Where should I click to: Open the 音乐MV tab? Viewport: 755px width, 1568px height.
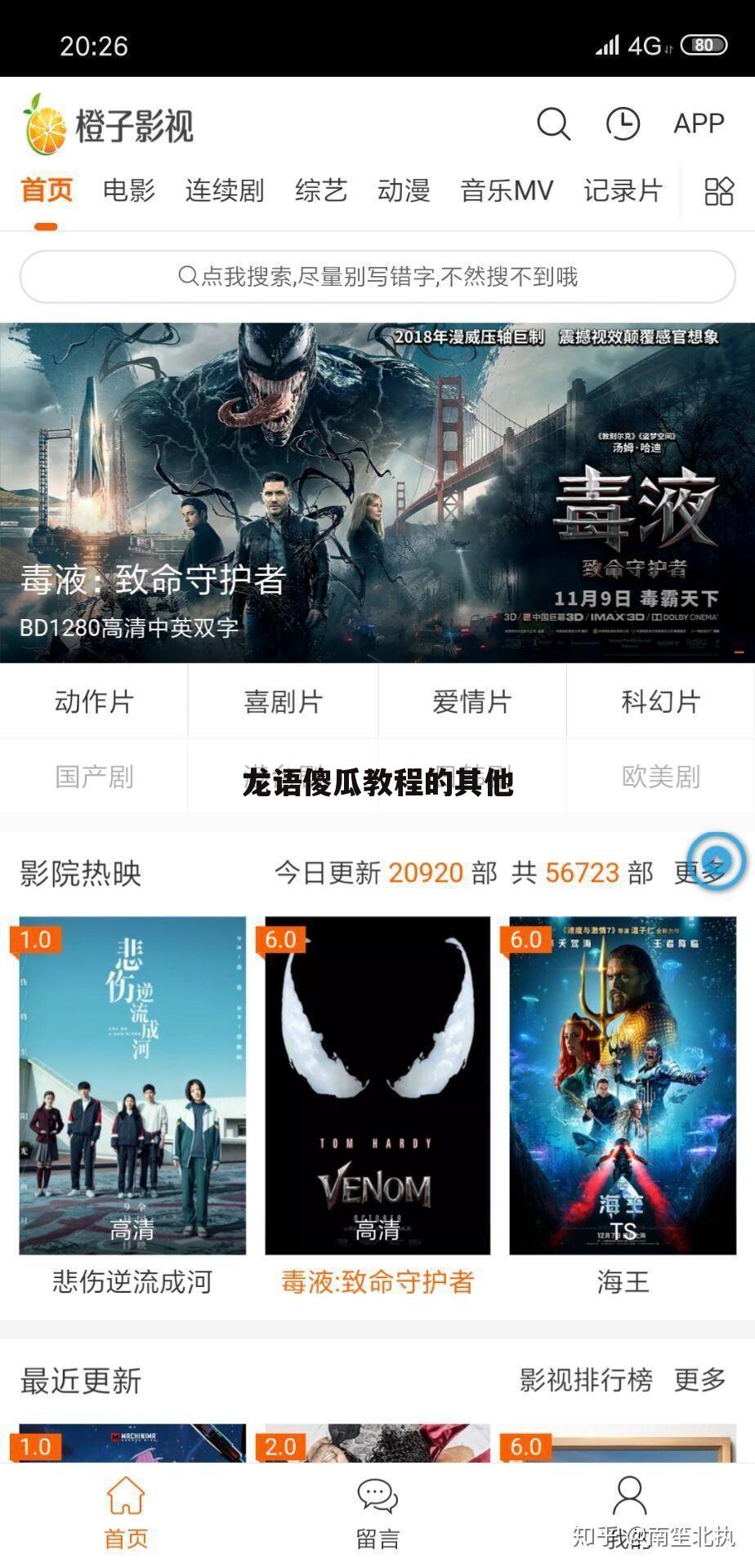[x=507, y=190]
